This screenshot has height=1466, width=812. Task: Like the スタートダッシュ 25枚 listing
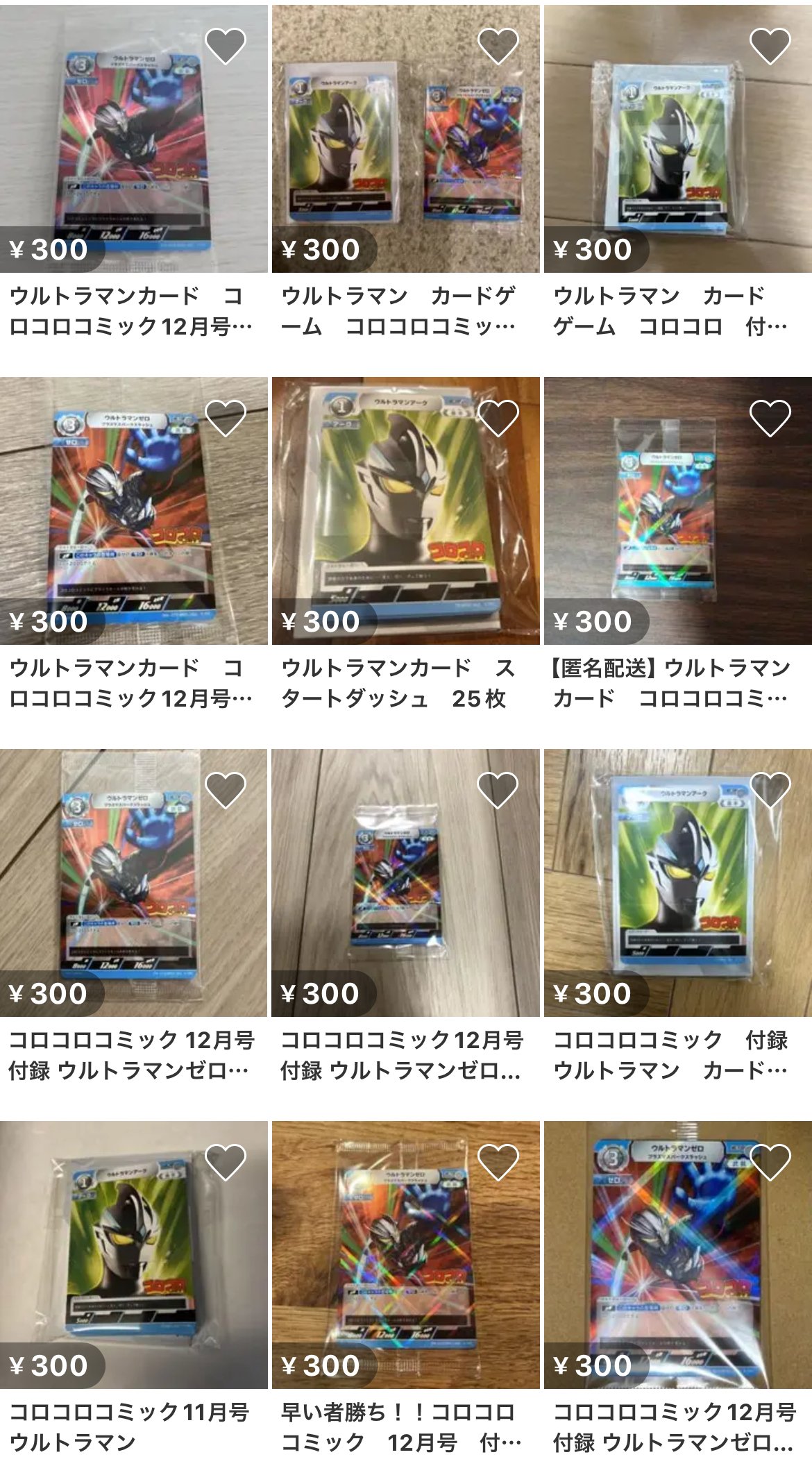point(498,419)
